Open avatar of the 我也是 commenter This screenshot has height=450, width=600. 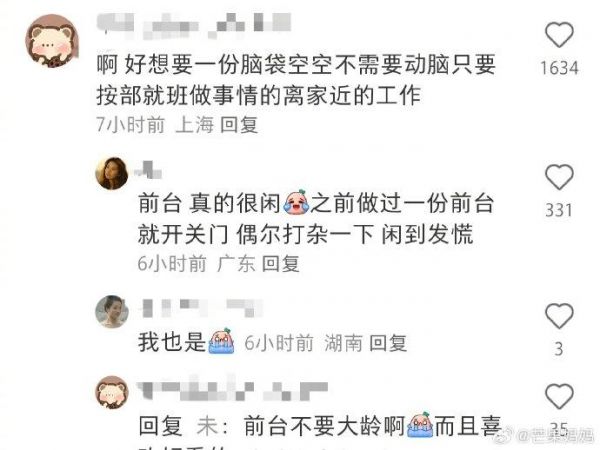110,312
